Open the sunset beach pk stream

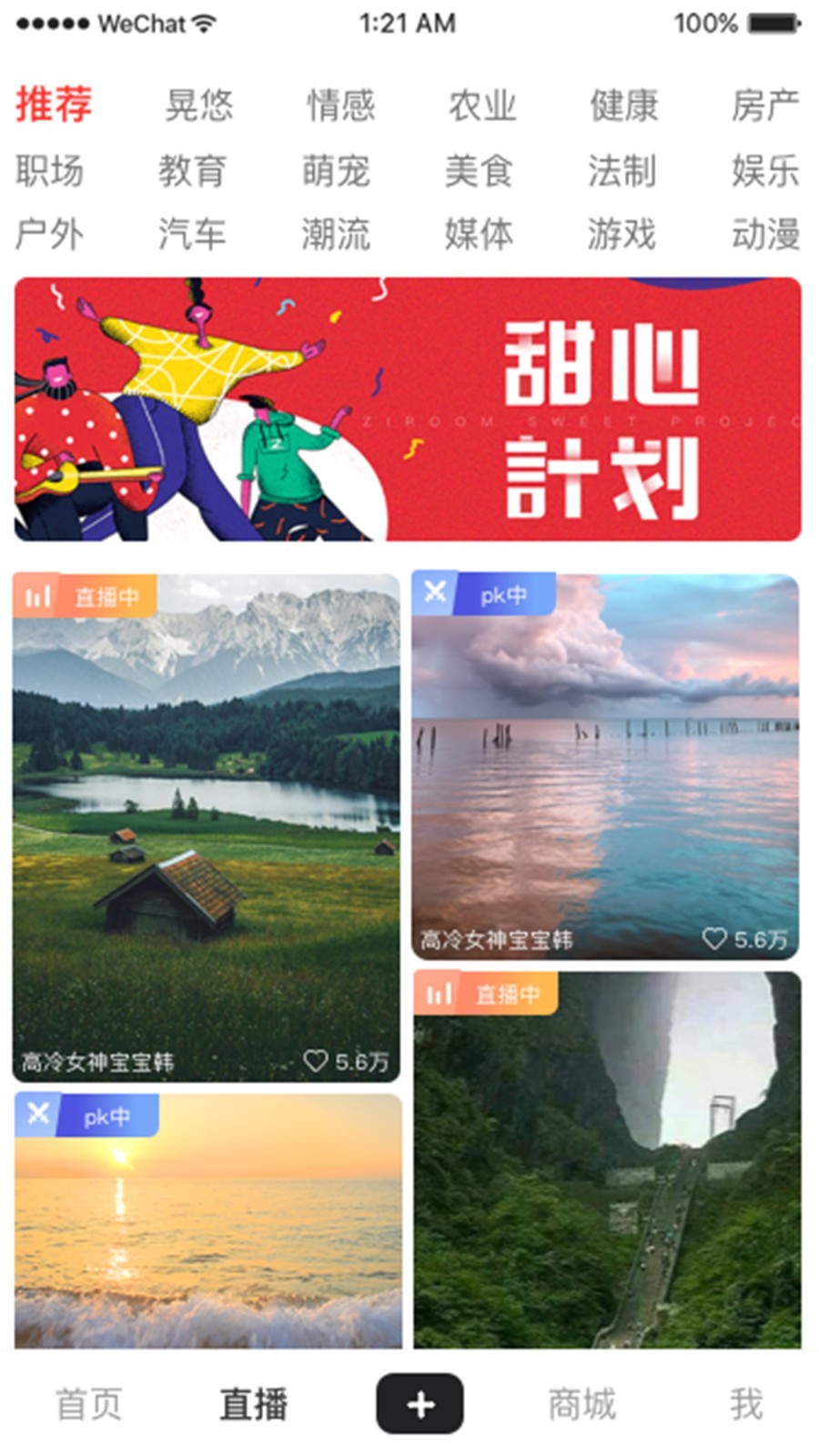tap(208, 1220)
